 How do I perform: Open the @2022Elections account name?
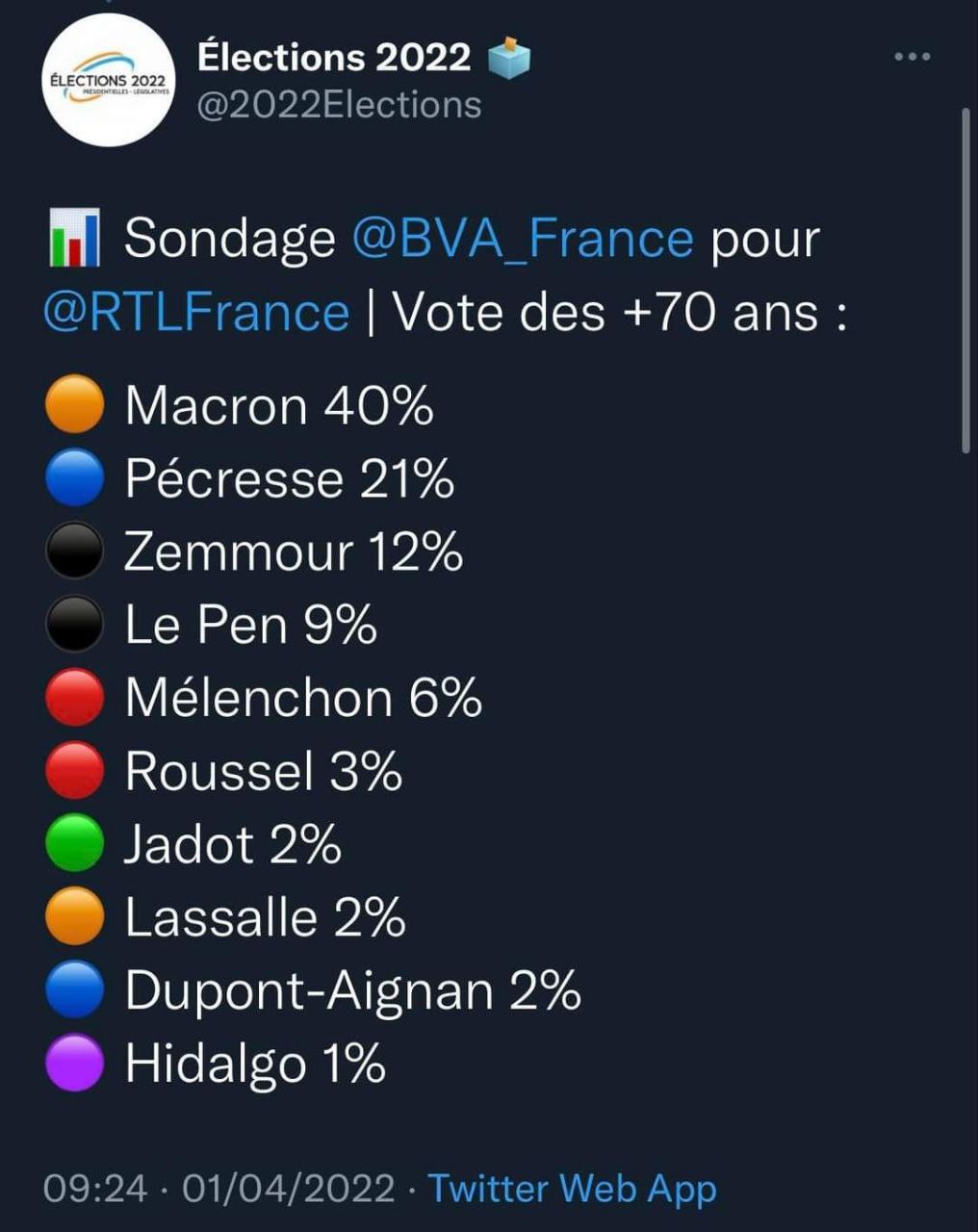[339, 104]
